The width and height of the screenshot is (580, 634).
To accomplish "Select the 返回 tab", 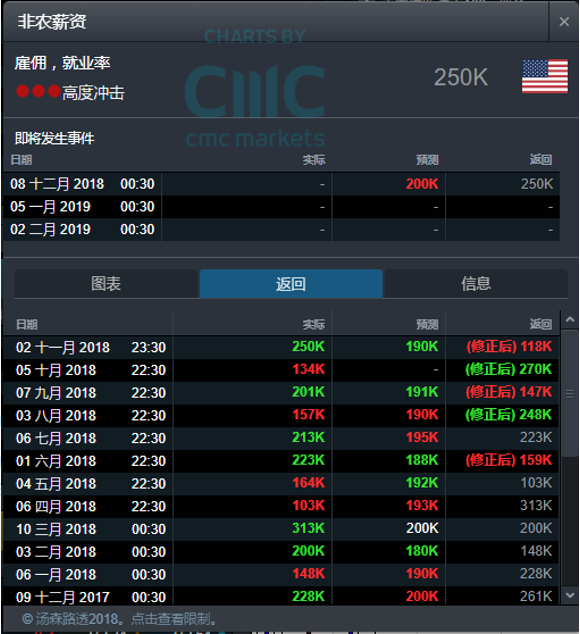I will [x=291, y=284].
